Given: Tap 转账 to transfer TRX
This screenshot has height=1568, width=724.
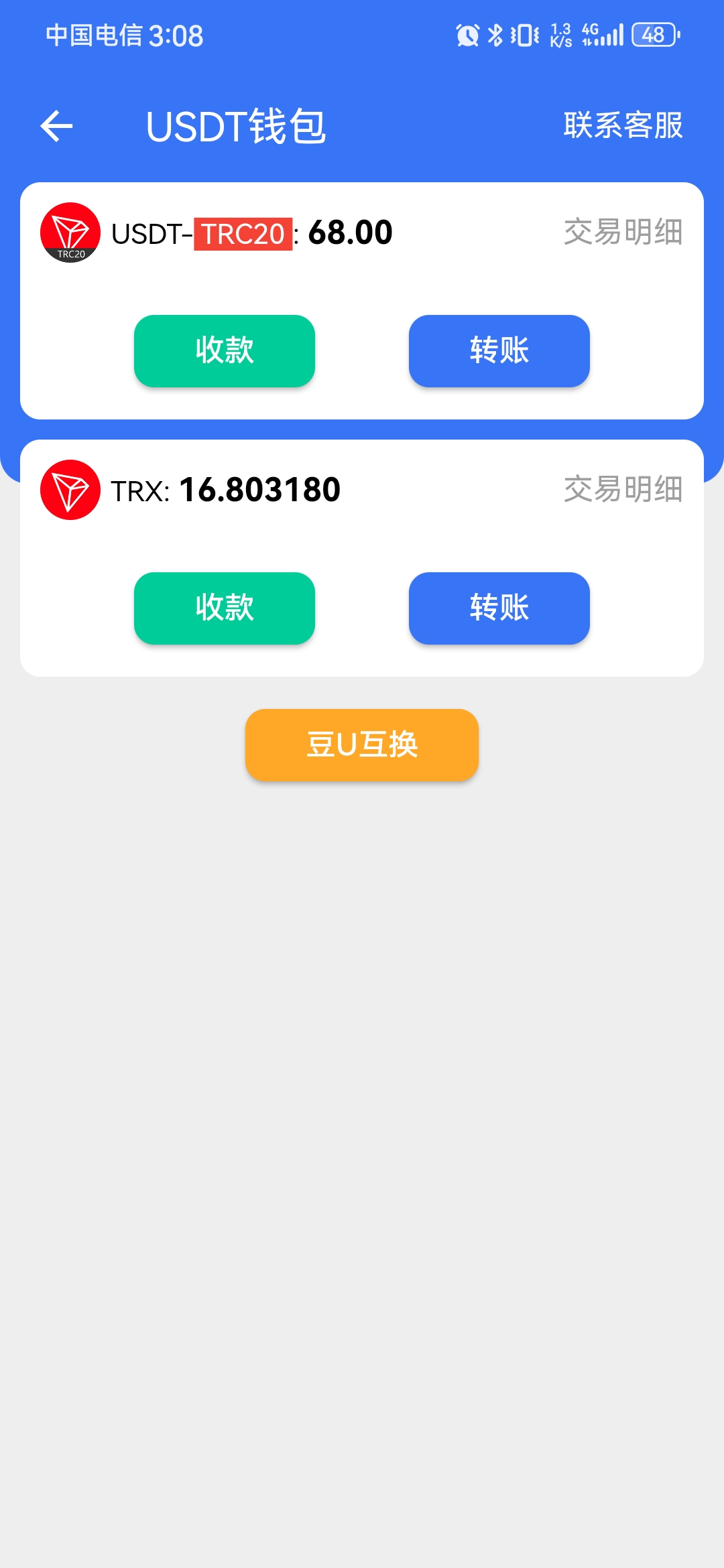Looking at the screenshot, I should point(499,608).
